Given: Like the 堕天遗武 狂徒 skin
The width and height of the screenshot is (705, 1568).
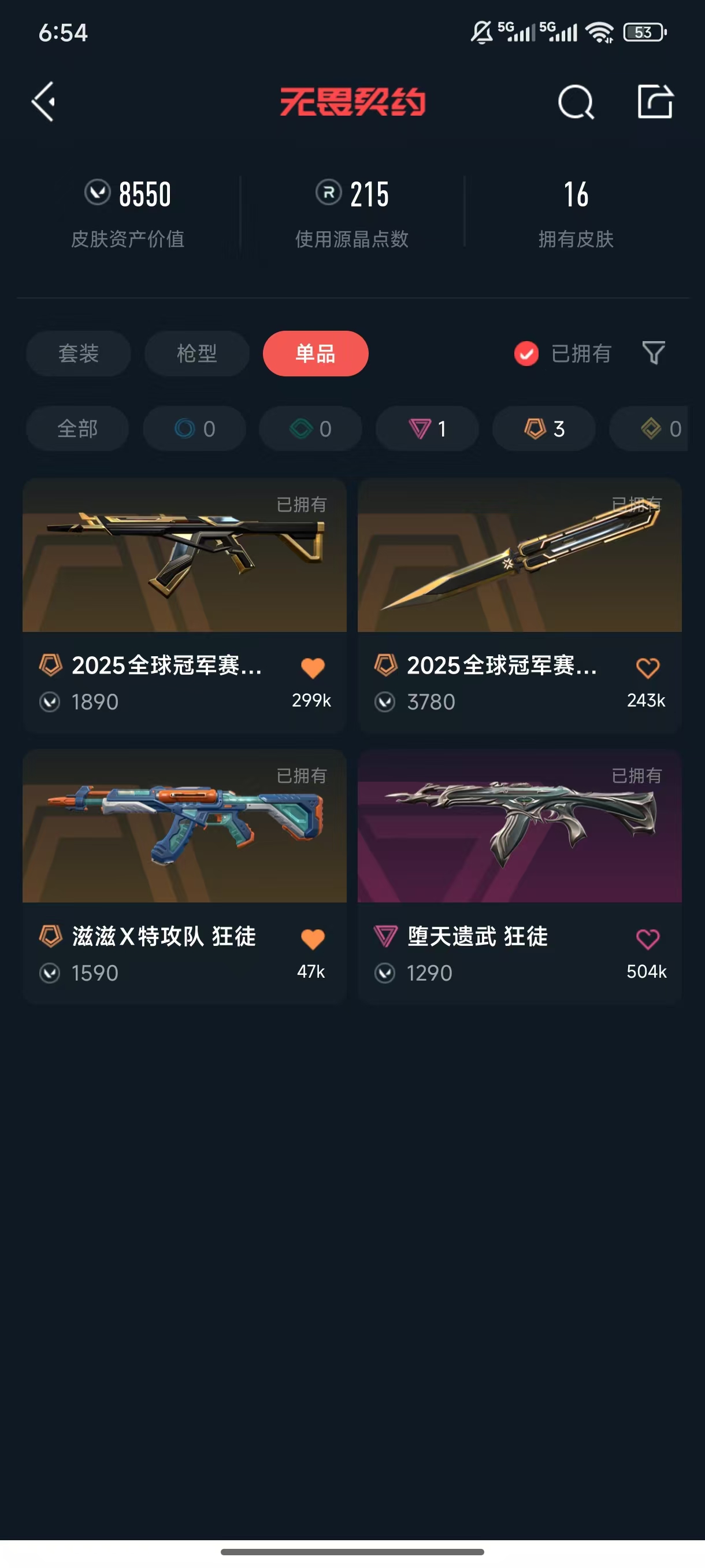Looking at the screenshot, I should click(x=648, y=938).
